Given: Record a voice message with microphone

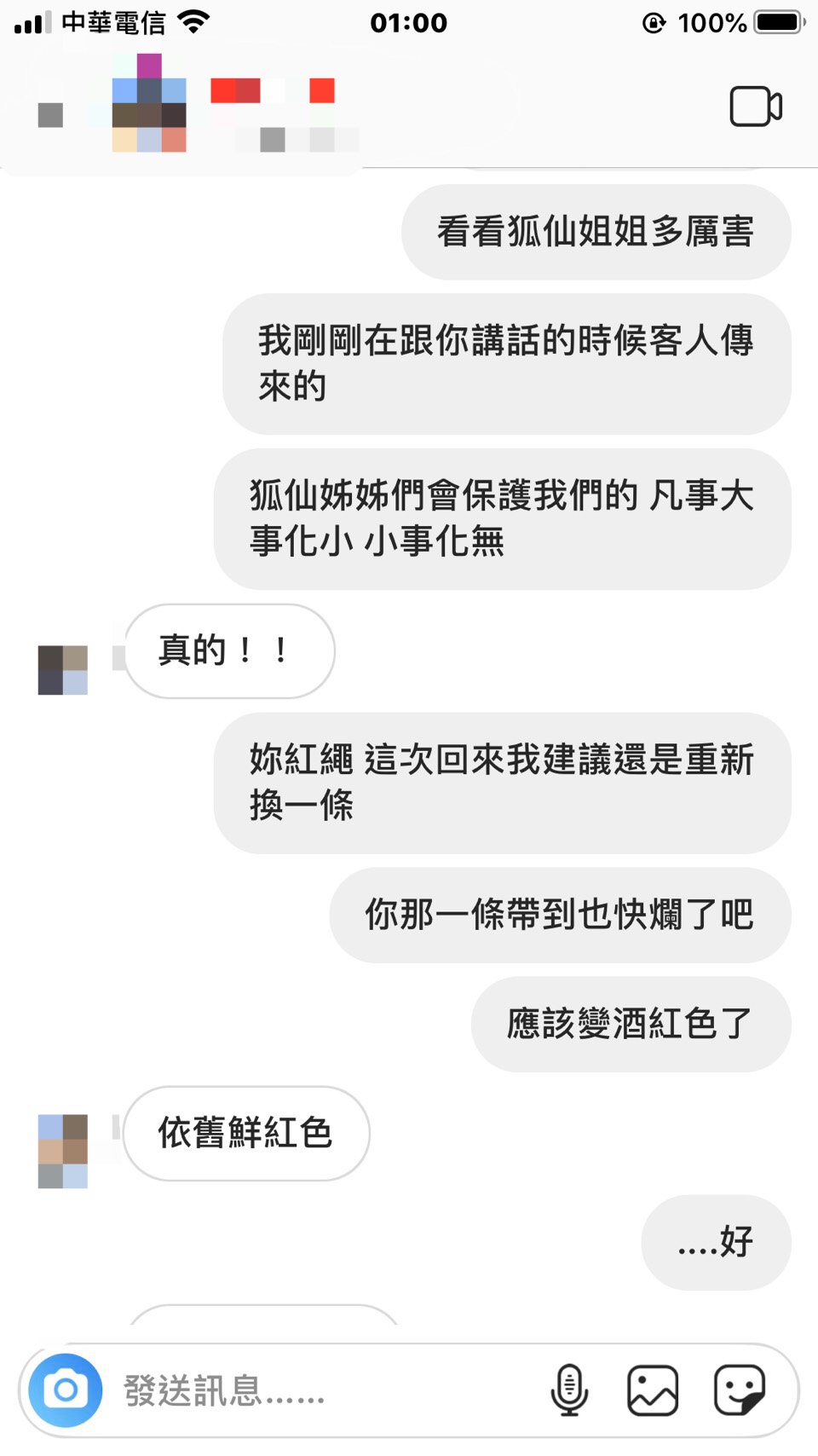Looking at the screenshot, I should (569, 1390).
